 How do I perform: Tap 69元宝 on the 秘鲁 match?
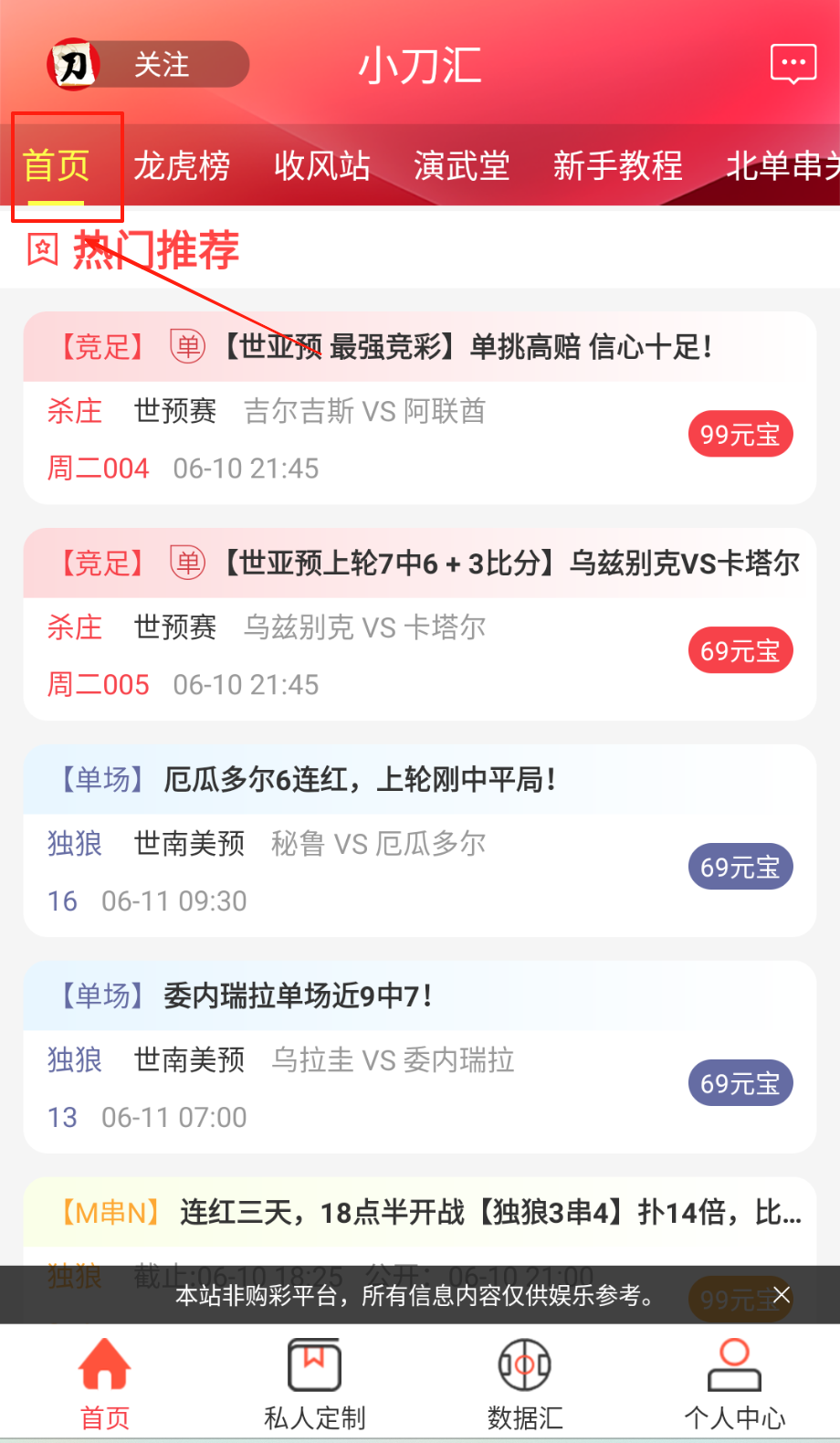click(740, 868)
